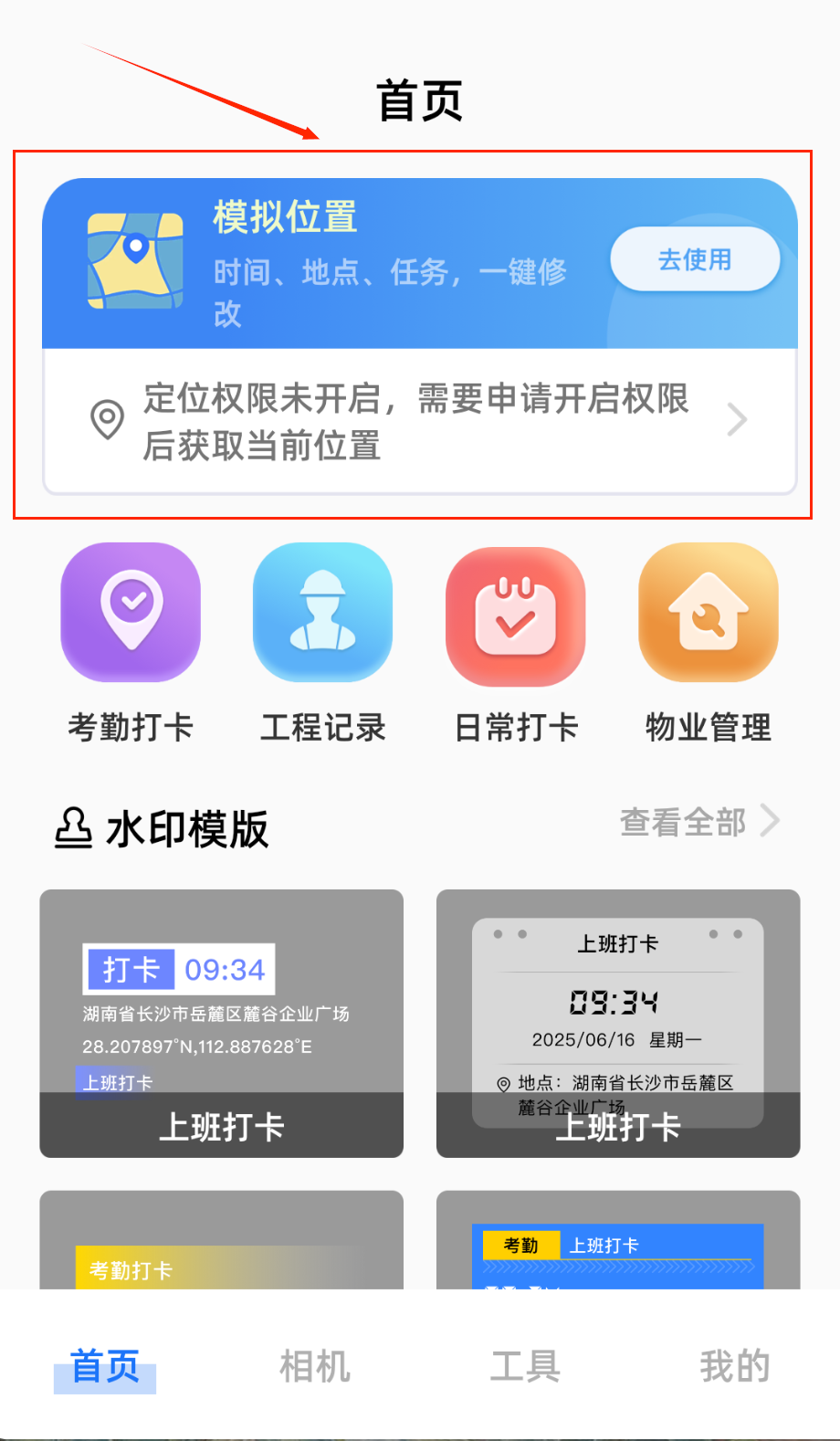
Task: Pick the yellow 考勤打卡 watermark template
Action: tap(221, 1242)
